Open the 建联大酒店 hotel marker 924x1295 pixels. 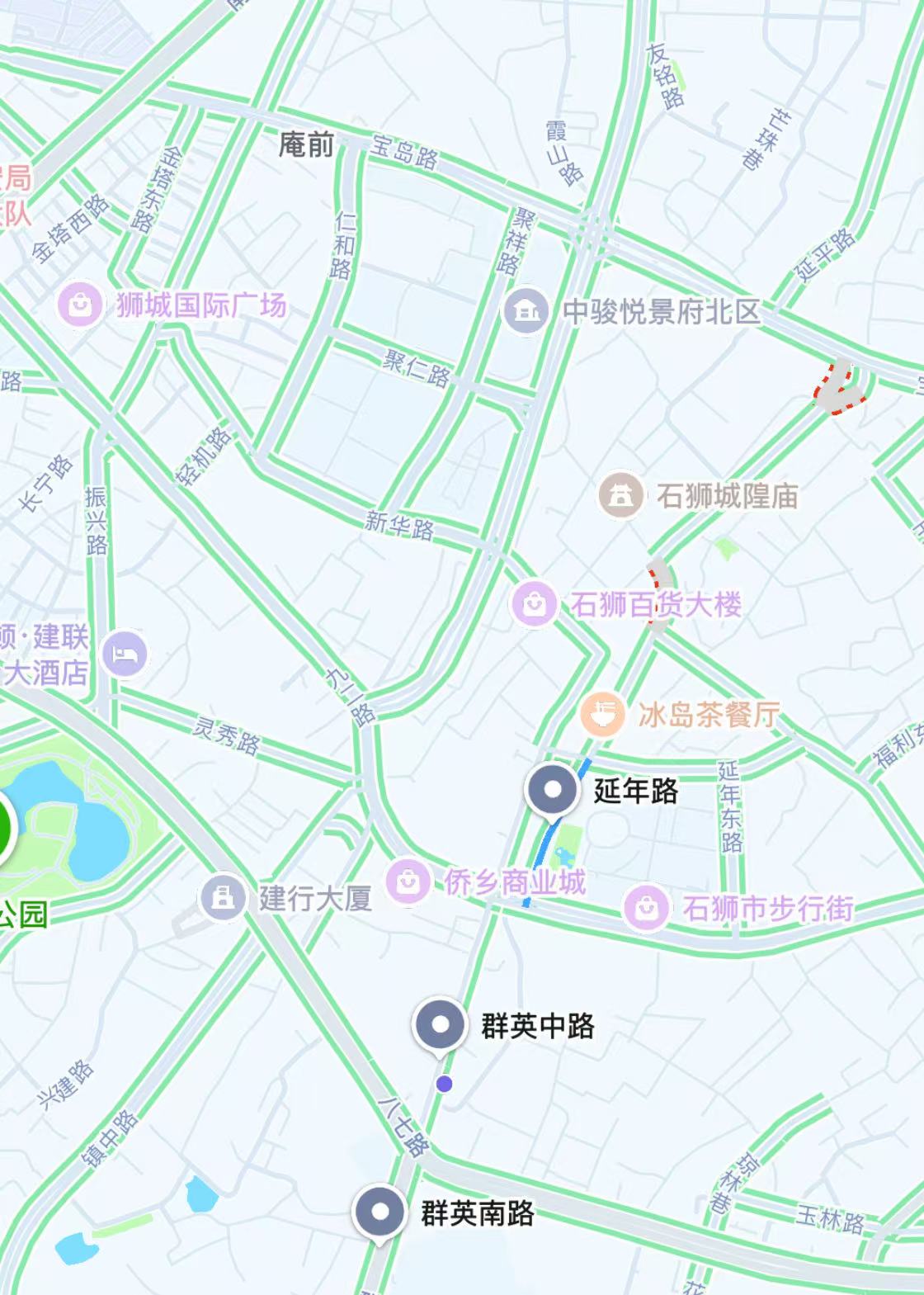[125, 655]
